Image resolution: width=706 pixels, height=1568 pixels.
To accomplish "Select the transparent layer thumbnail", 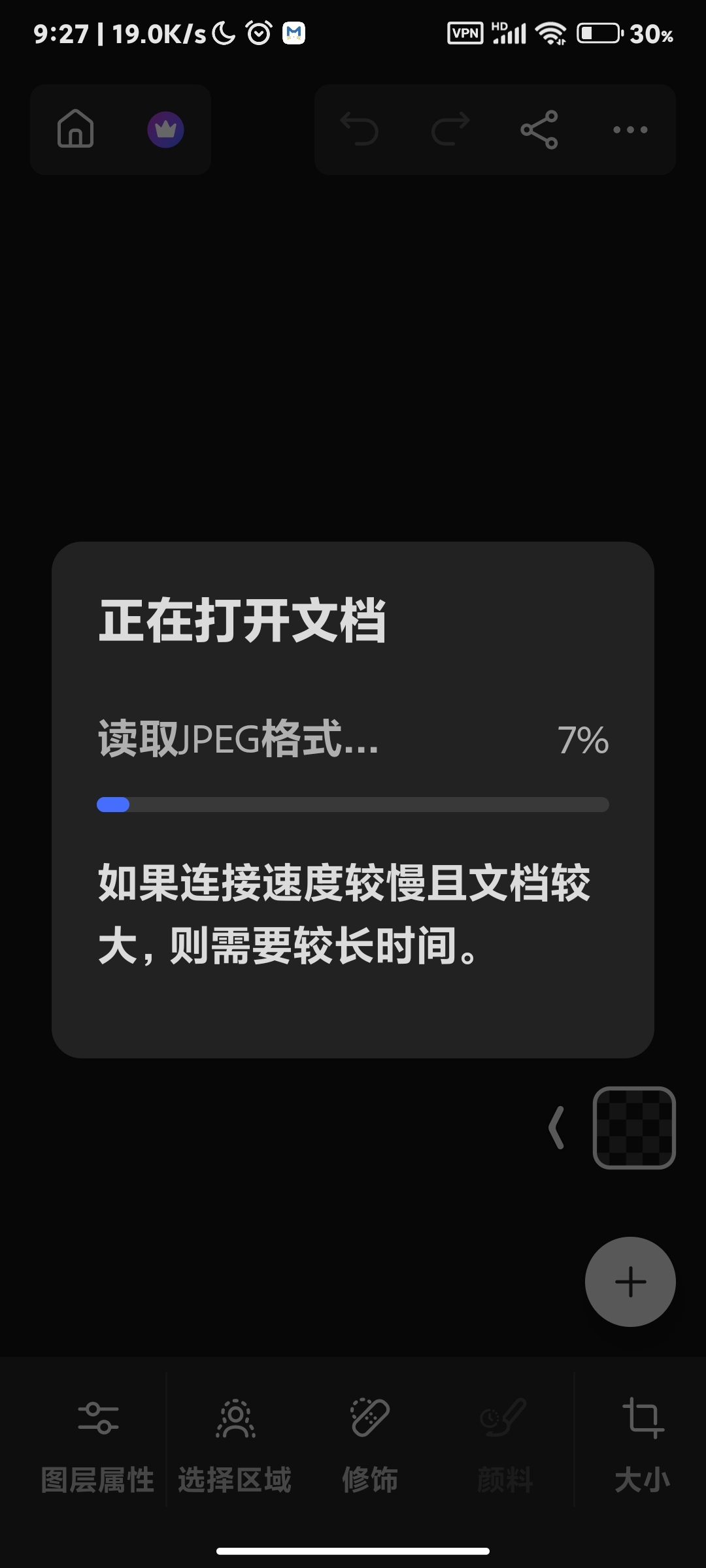I will [x=633, y=1127].
